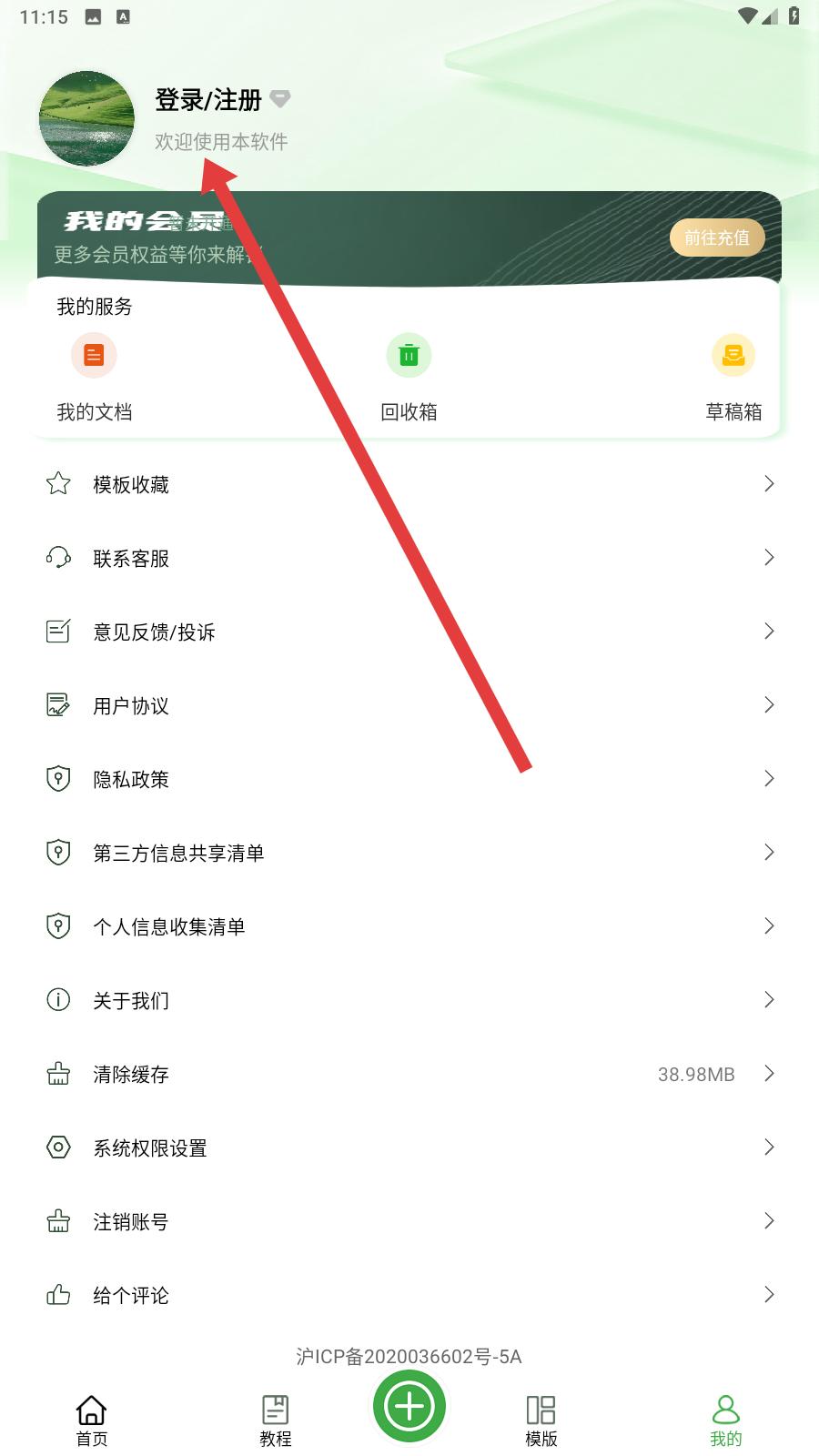
Task: Switch to the 首页 home tab
Action: (x=91, y=1421)
